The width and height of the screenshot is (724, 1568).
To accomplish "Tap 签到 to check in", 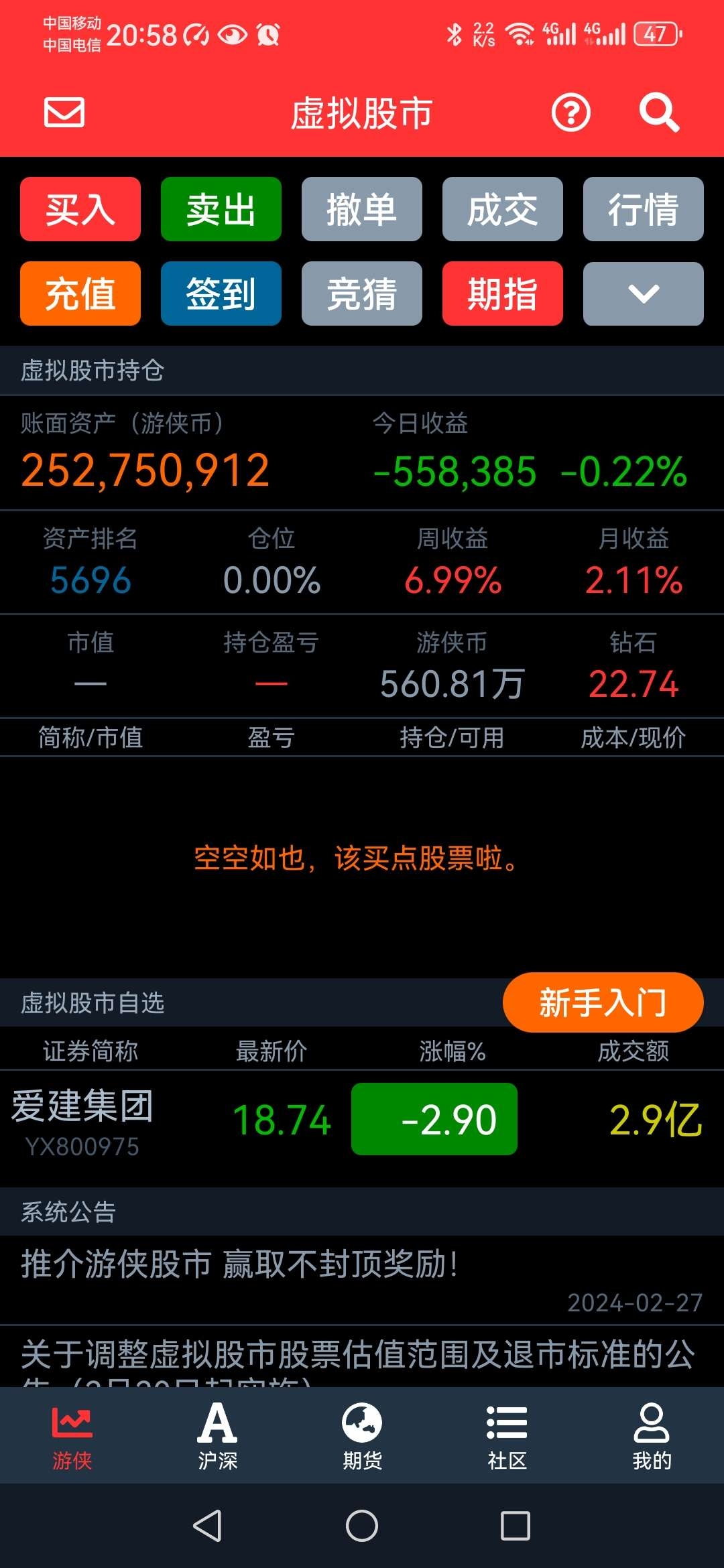I will 221,293.
